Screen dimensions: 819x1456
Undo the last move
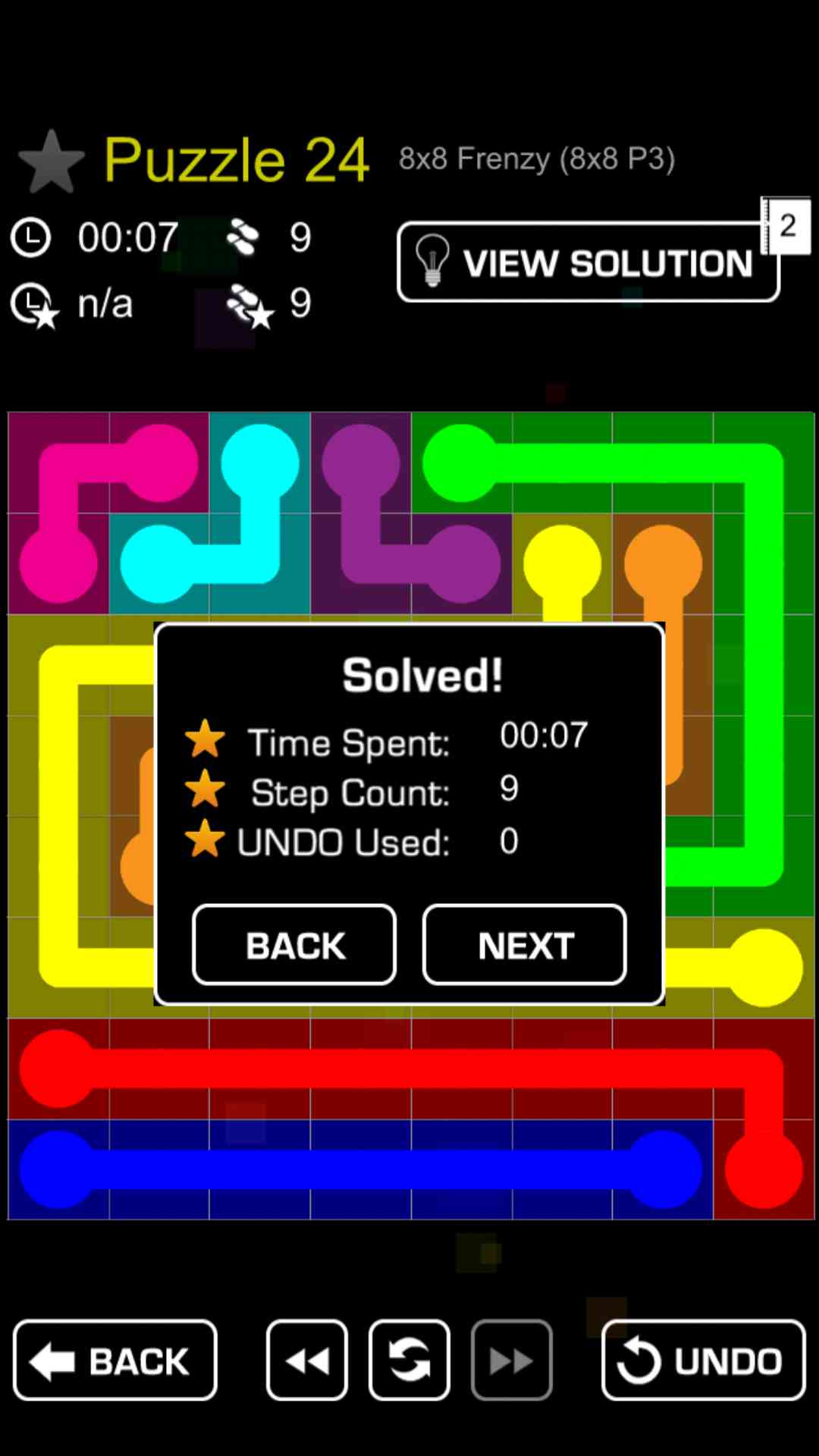tap(703, 1360)
